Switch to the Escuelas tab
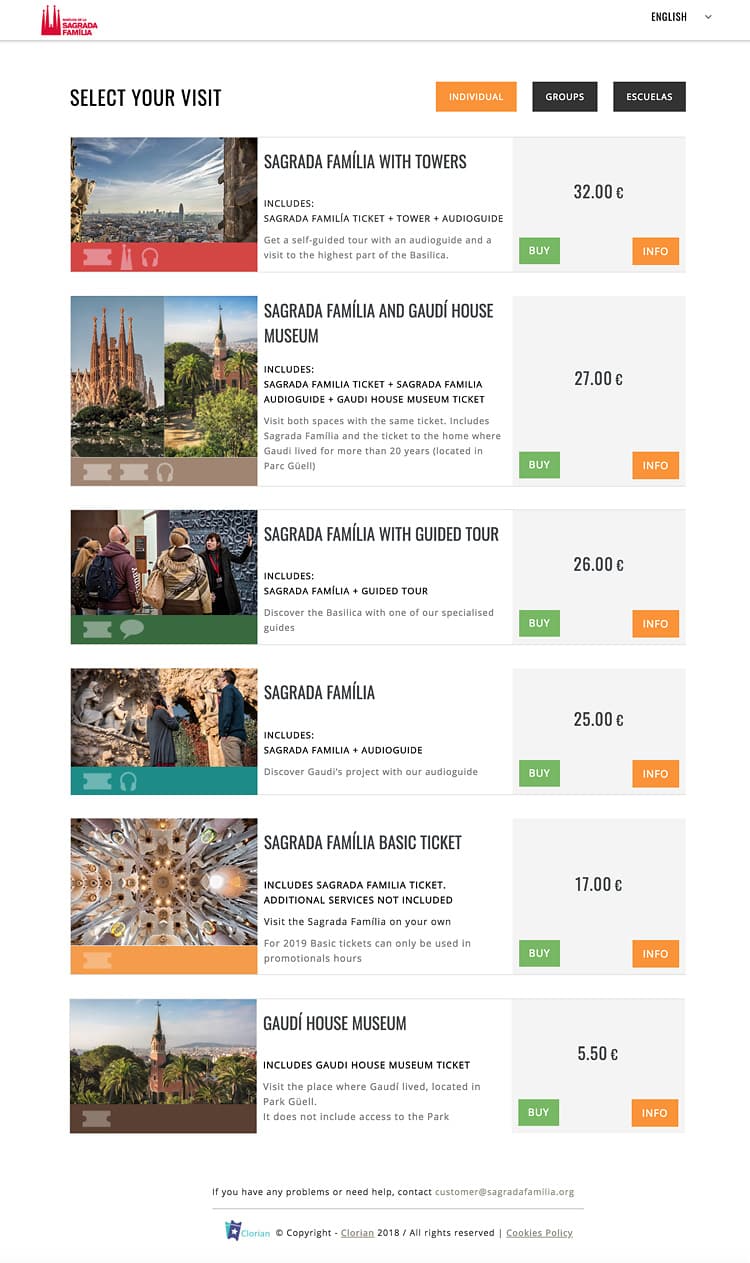This screenshot has height=1263, width=750. [649, 97]
